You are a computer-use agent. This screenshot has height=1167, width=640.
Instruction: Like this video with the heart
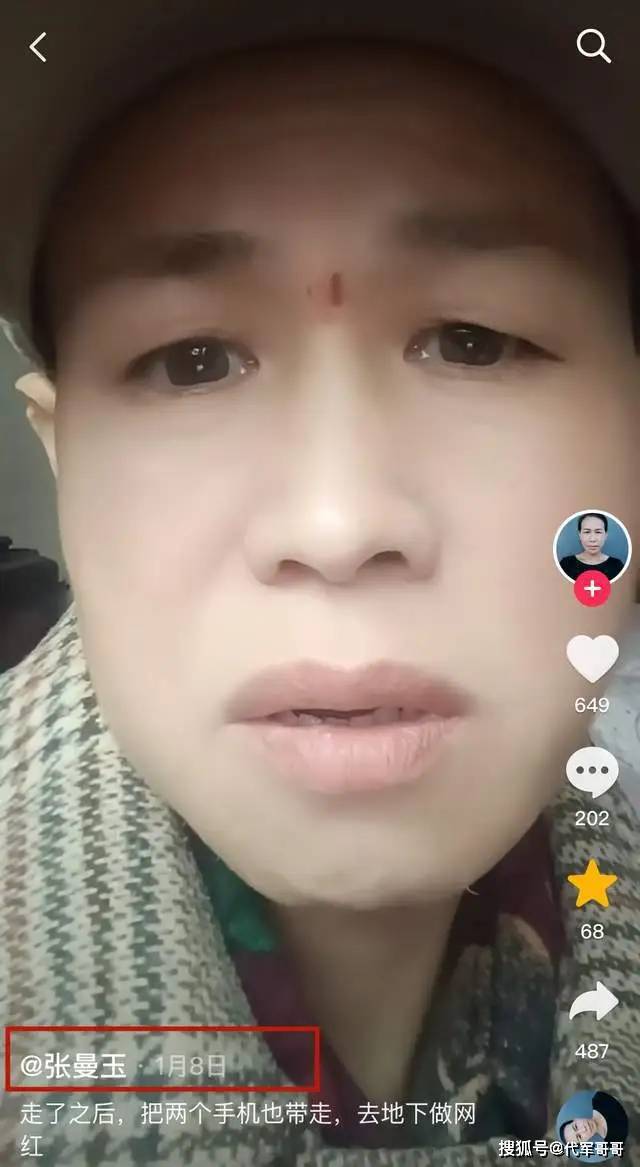592,659
